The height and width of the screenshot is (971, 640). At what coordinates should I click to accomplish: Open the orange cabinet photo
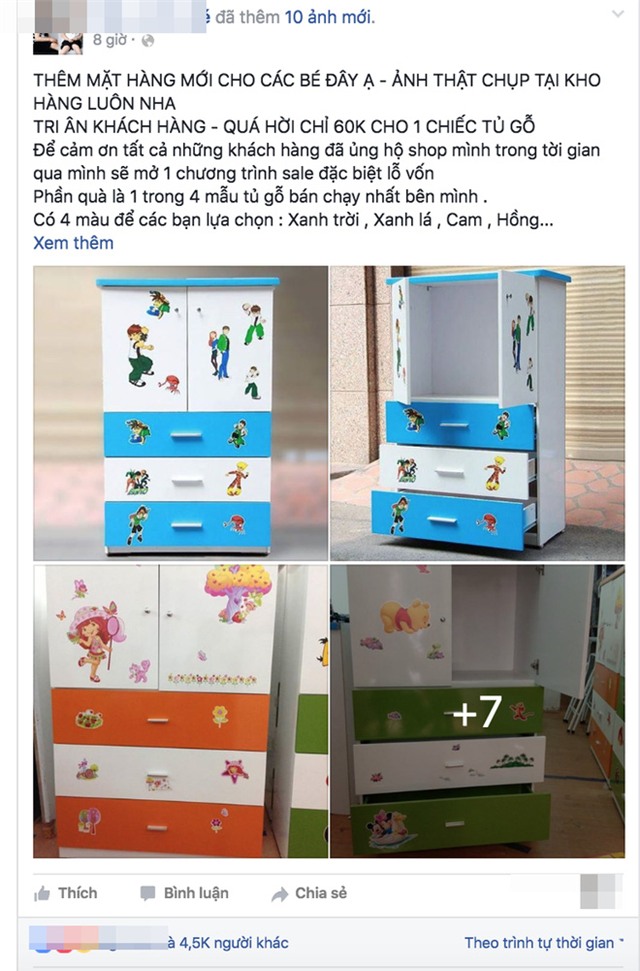(x=181, y=712)
